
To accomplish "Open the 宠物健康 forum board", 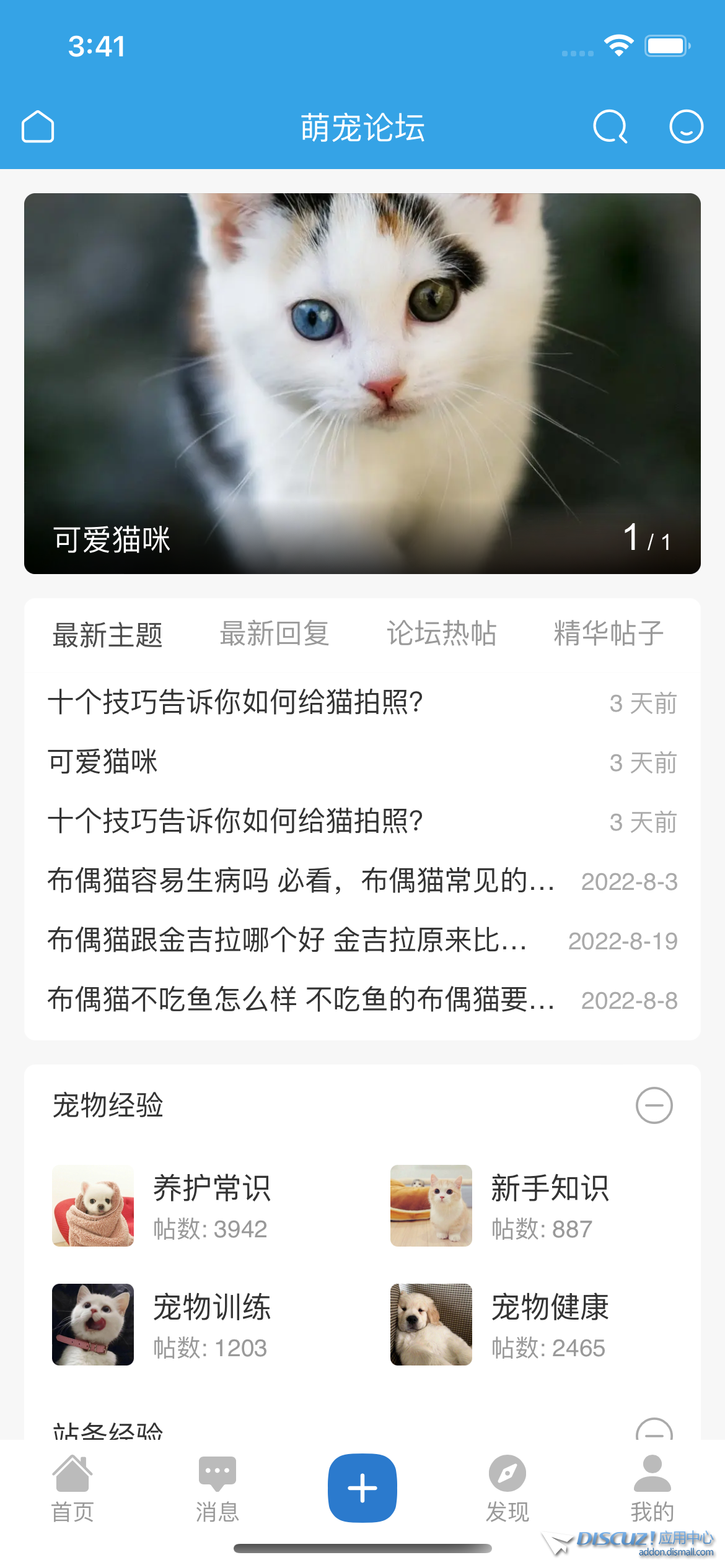I will [549, 1325].
